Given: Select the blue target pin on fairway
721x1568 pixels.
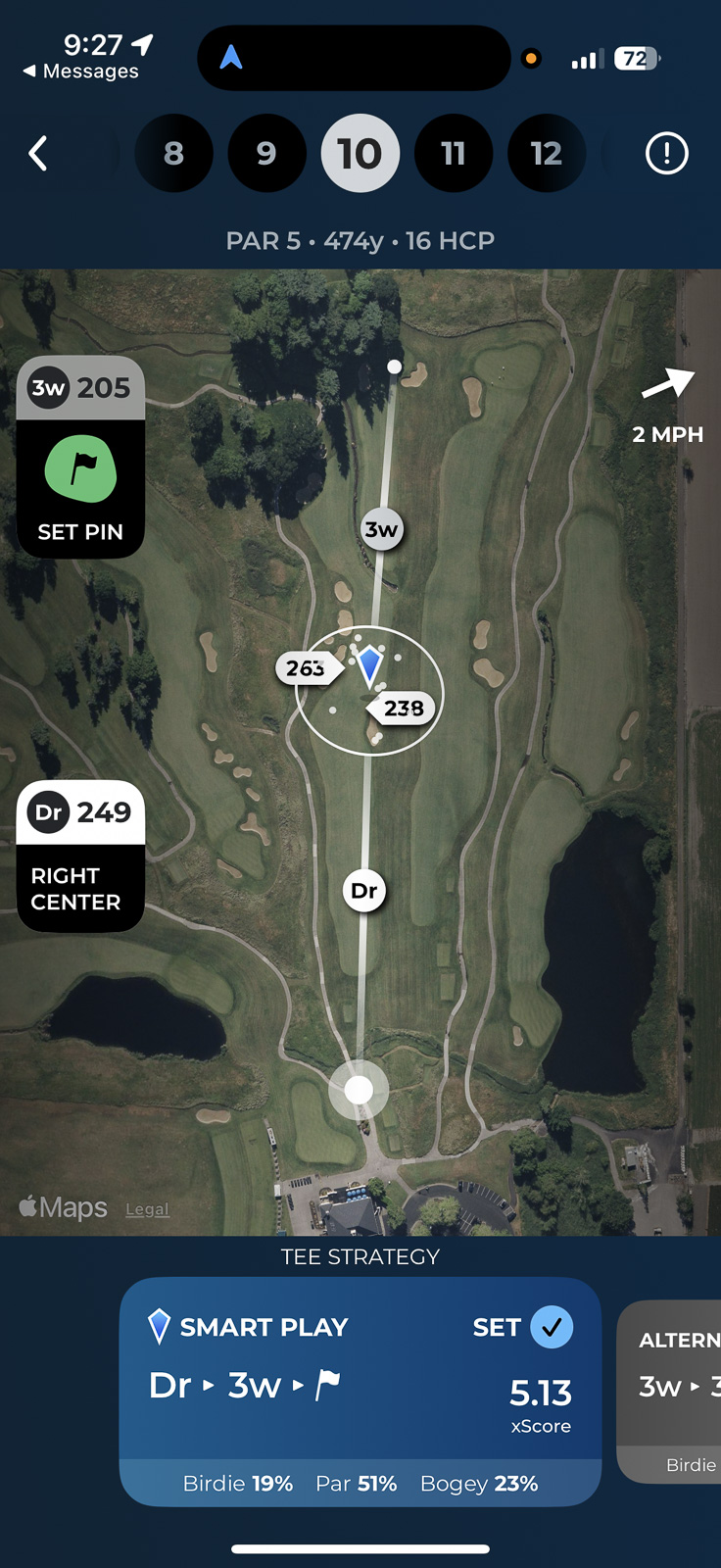Looking at the screenshot, I should [369, 665].
